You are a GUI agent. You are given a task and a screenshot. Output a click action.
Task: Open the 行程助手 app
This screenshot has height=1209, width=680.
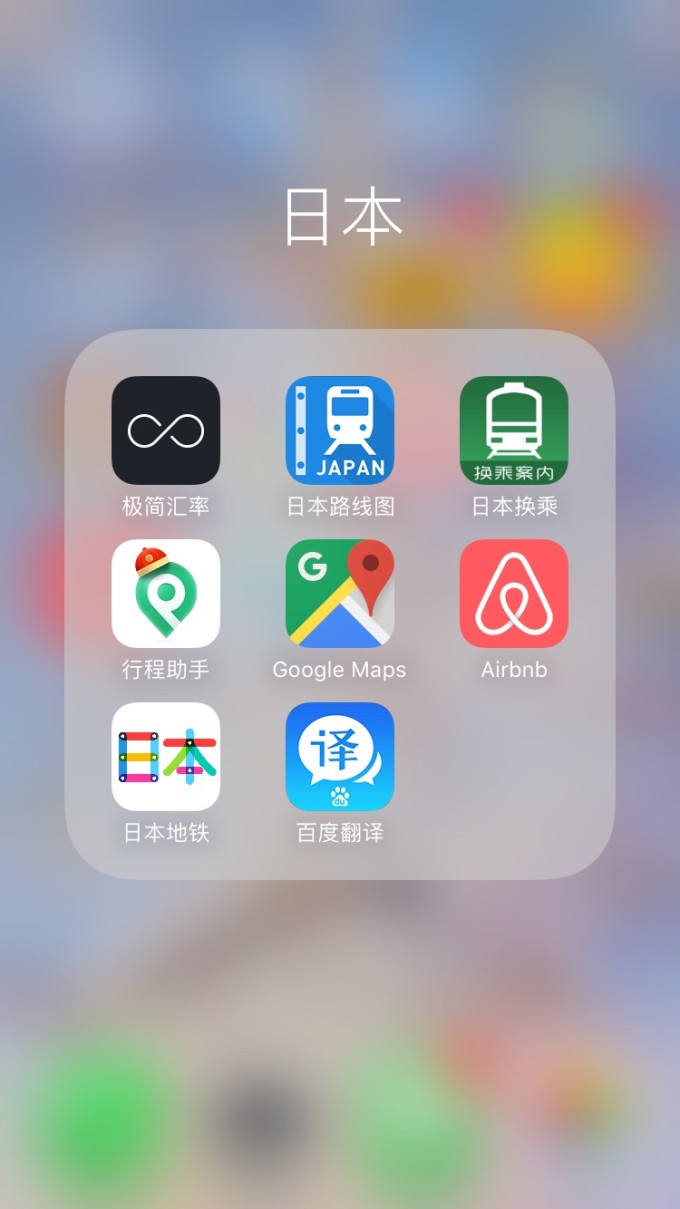pyautogui.click(x=166, y=593)
